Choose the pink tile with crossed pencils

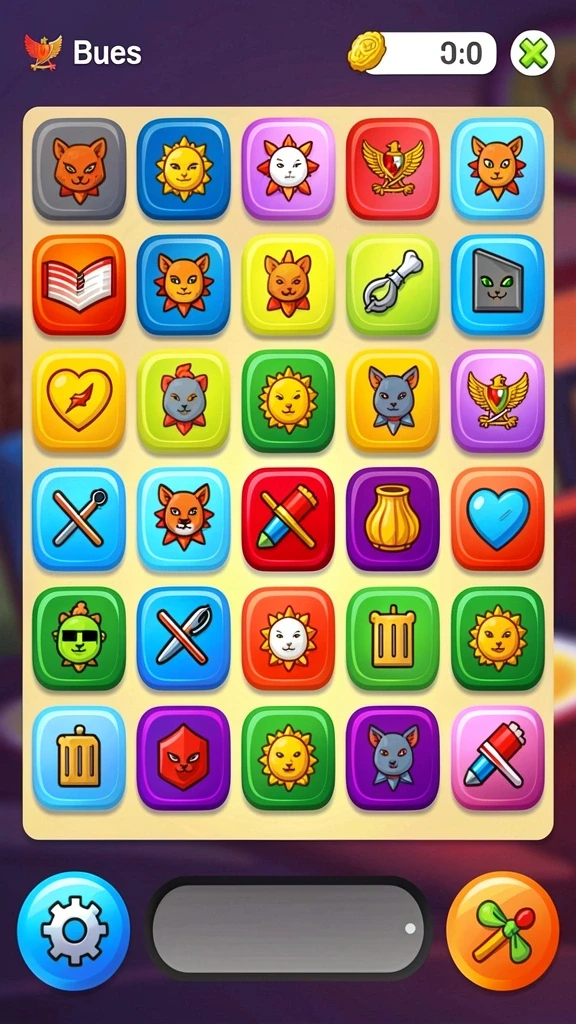(x=498, y=758)
